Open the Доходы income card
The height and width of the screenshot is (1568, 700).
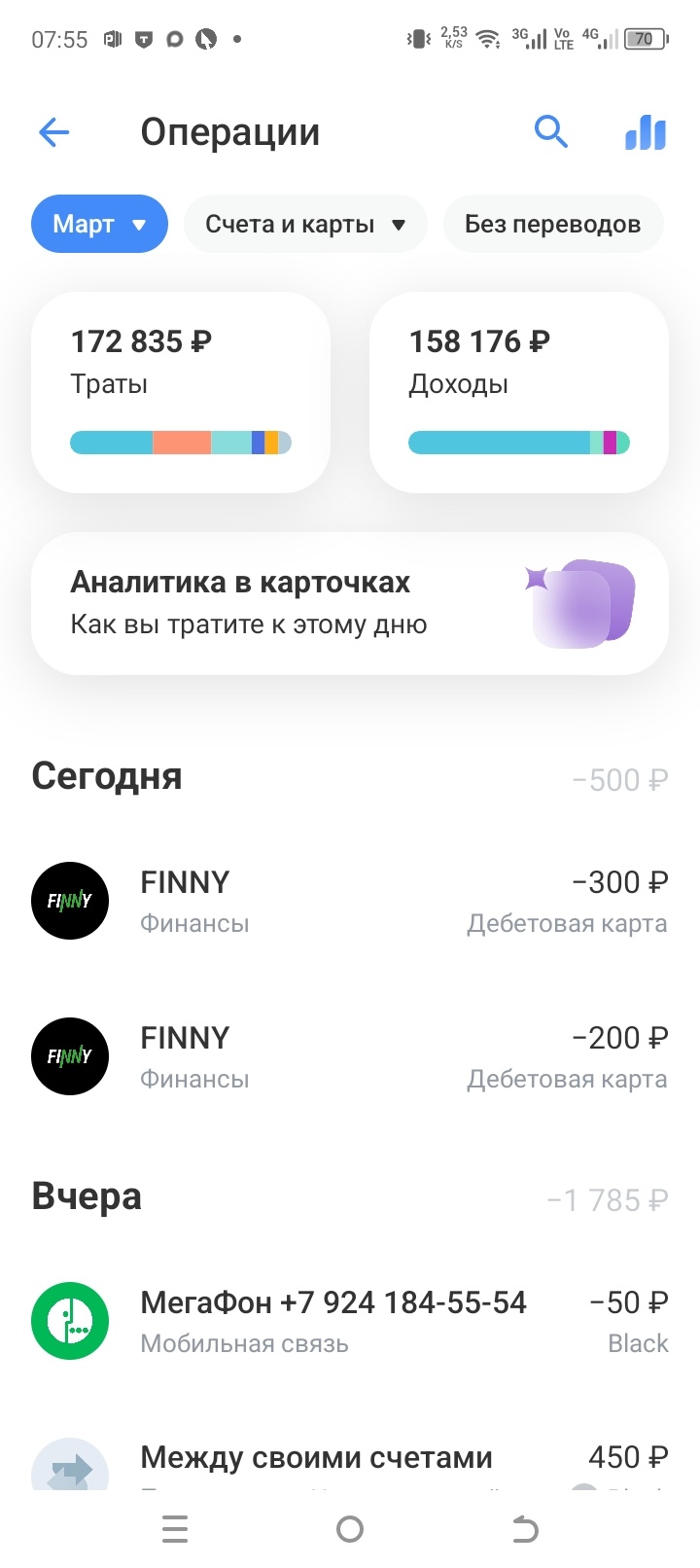pos(518,392)
